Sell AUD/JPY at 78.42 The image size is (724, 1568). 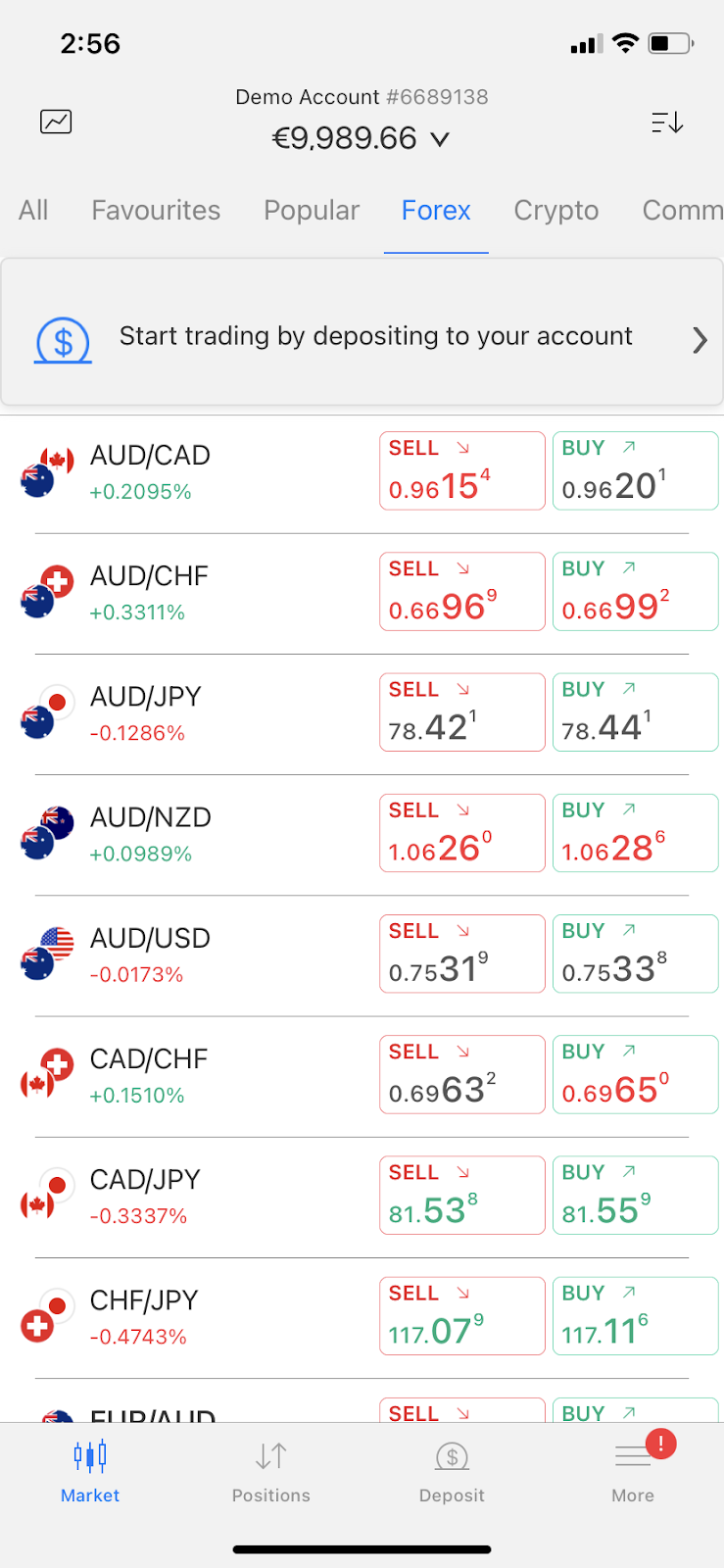tap(461, 712)
